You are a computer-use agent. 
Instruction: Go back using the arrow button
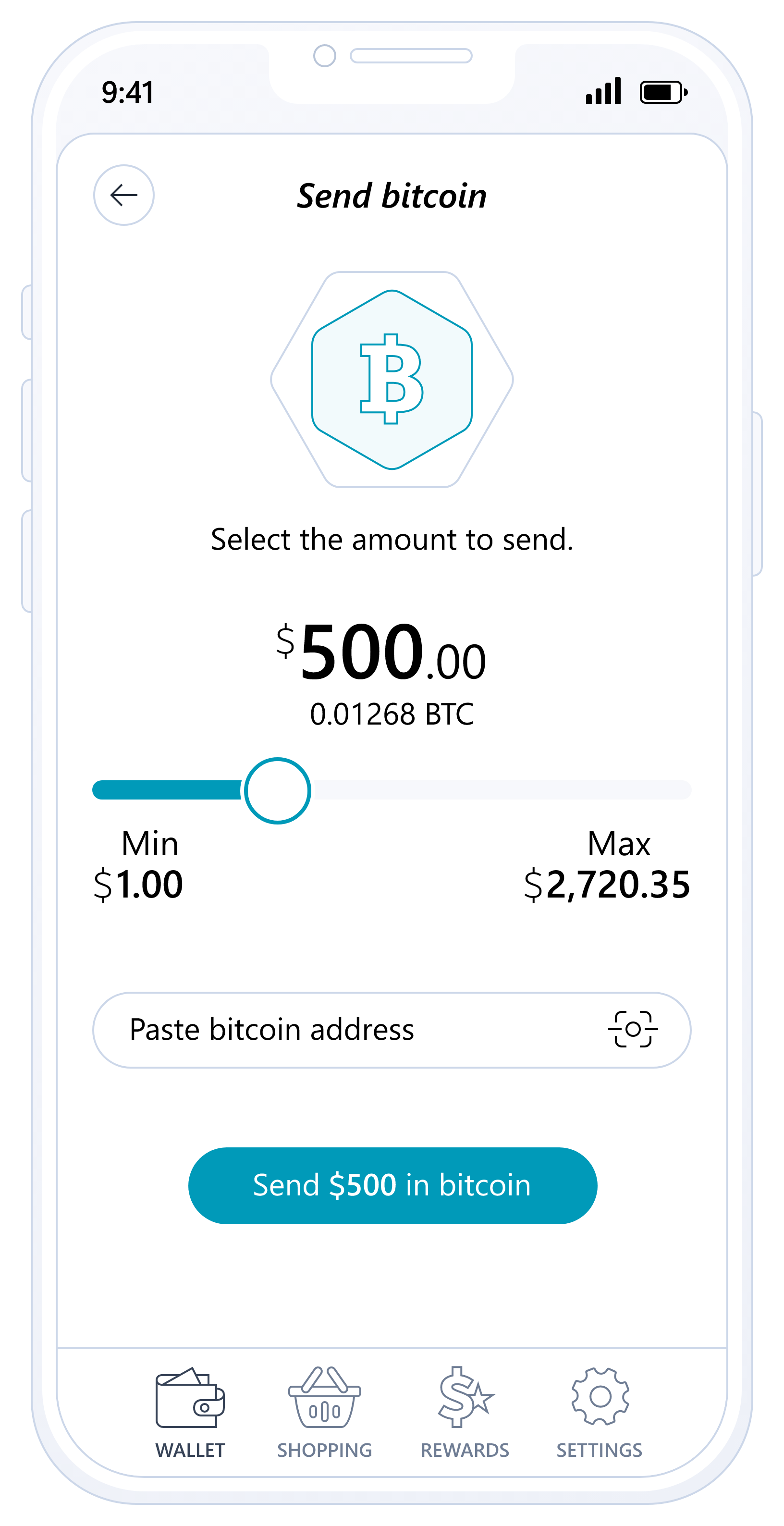click(124, 195)
